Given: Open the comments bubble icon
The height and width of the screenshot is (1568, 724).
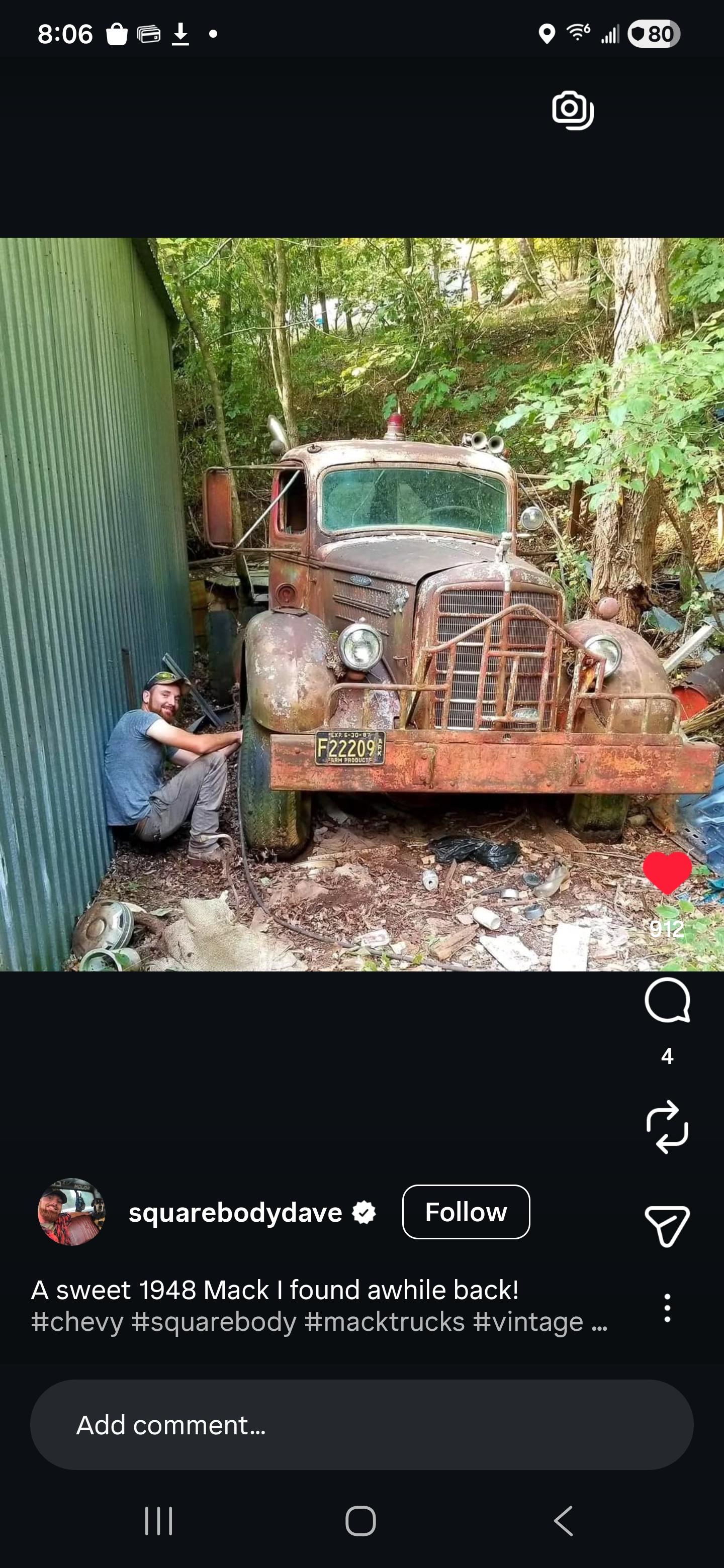Looking at the screenshot, I should 667,1000.
